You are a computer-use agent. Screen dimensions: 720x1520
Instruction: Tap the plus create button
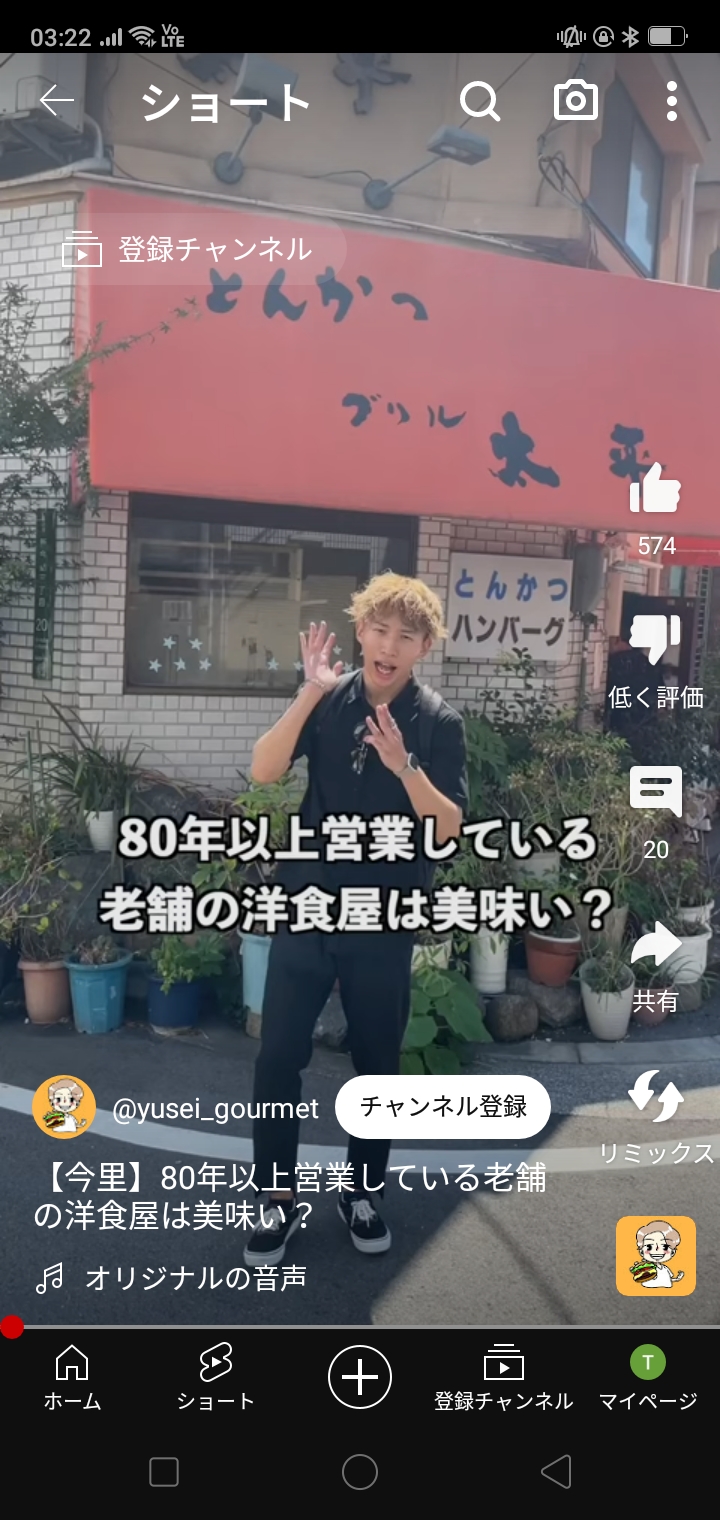[x=360, y=1377]
